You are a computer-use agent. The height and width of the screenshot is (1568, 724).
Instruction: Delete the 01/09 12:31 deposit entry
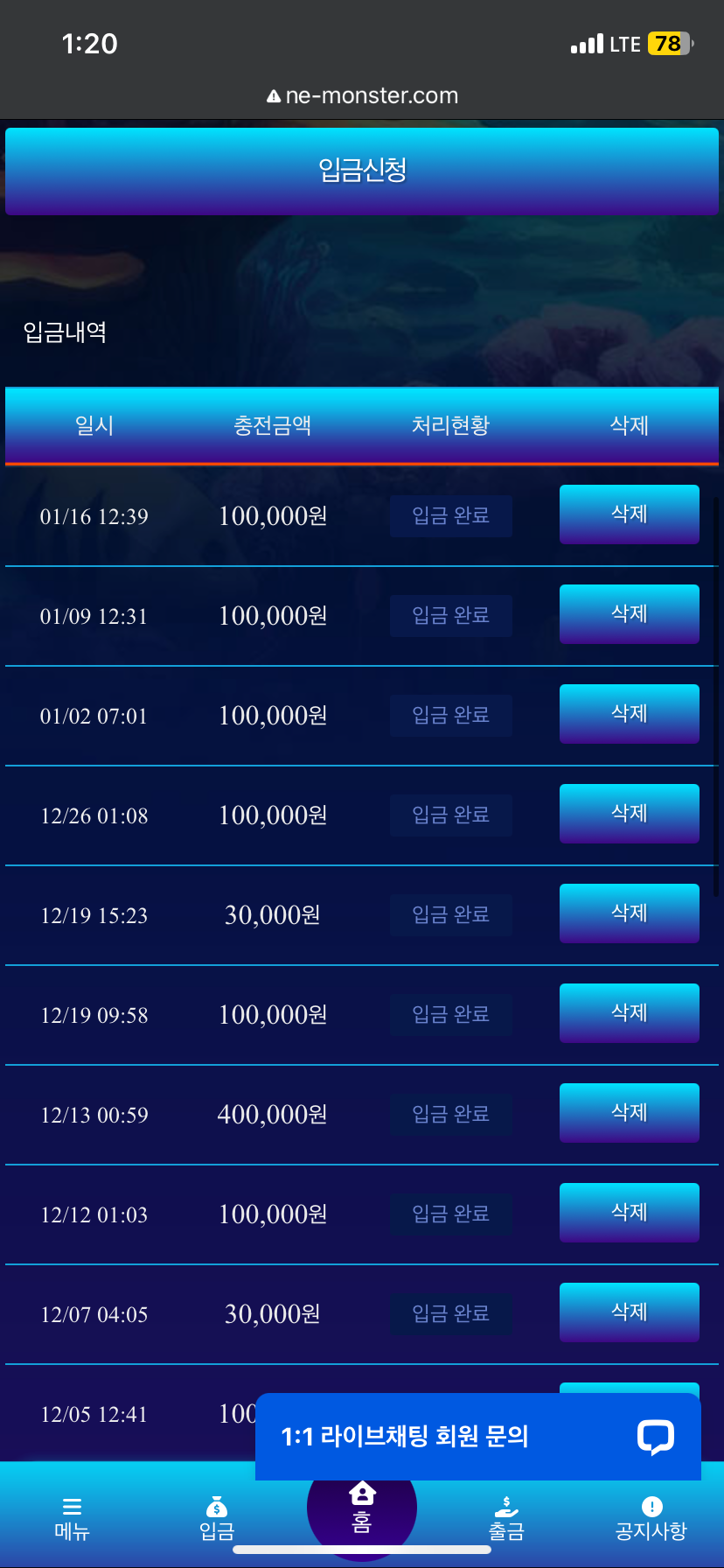pos(630,614)
